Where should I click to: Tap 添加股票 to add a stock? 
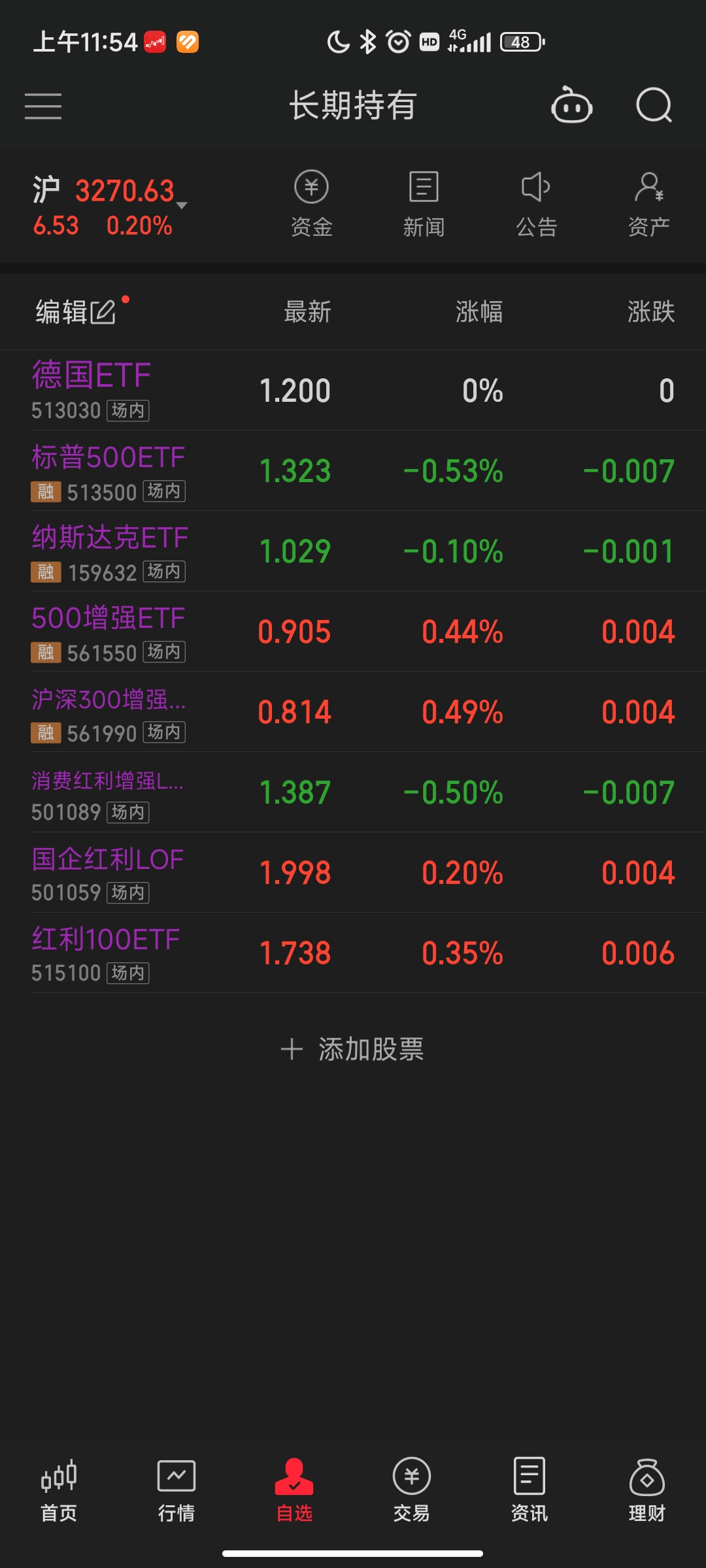pyautogui.click(x=353, y=1049)
